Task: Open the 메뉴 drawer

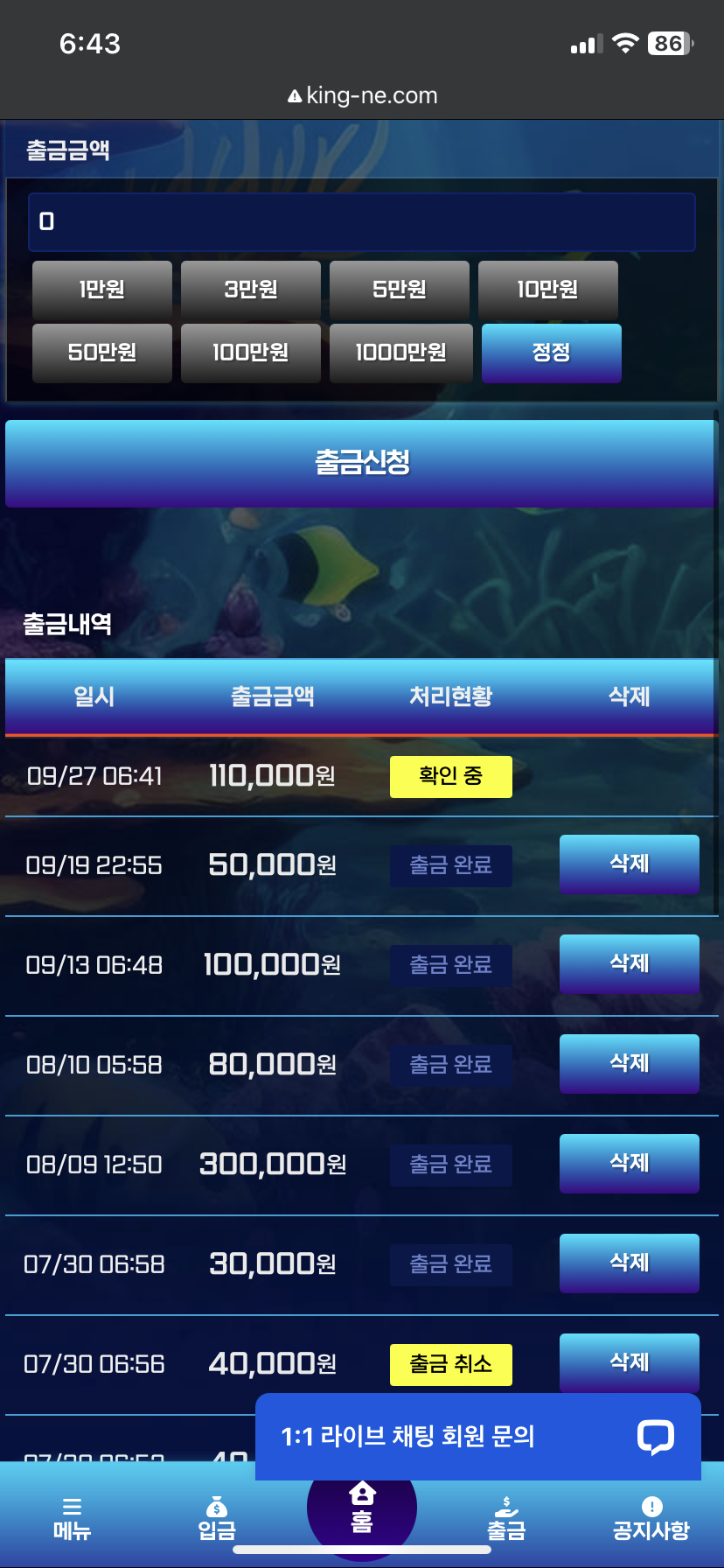Action: 72,1518
